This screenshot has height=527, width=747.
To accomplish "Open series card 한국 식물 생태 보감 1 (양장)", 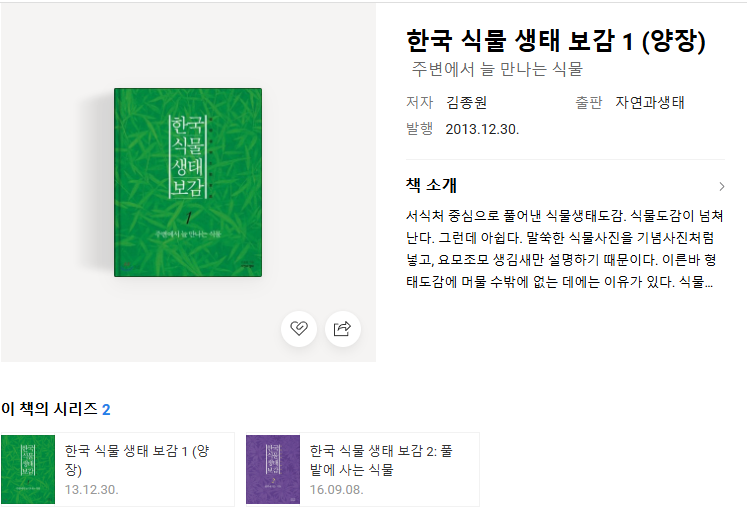I will pyautogui.click(x=118, y=470).
